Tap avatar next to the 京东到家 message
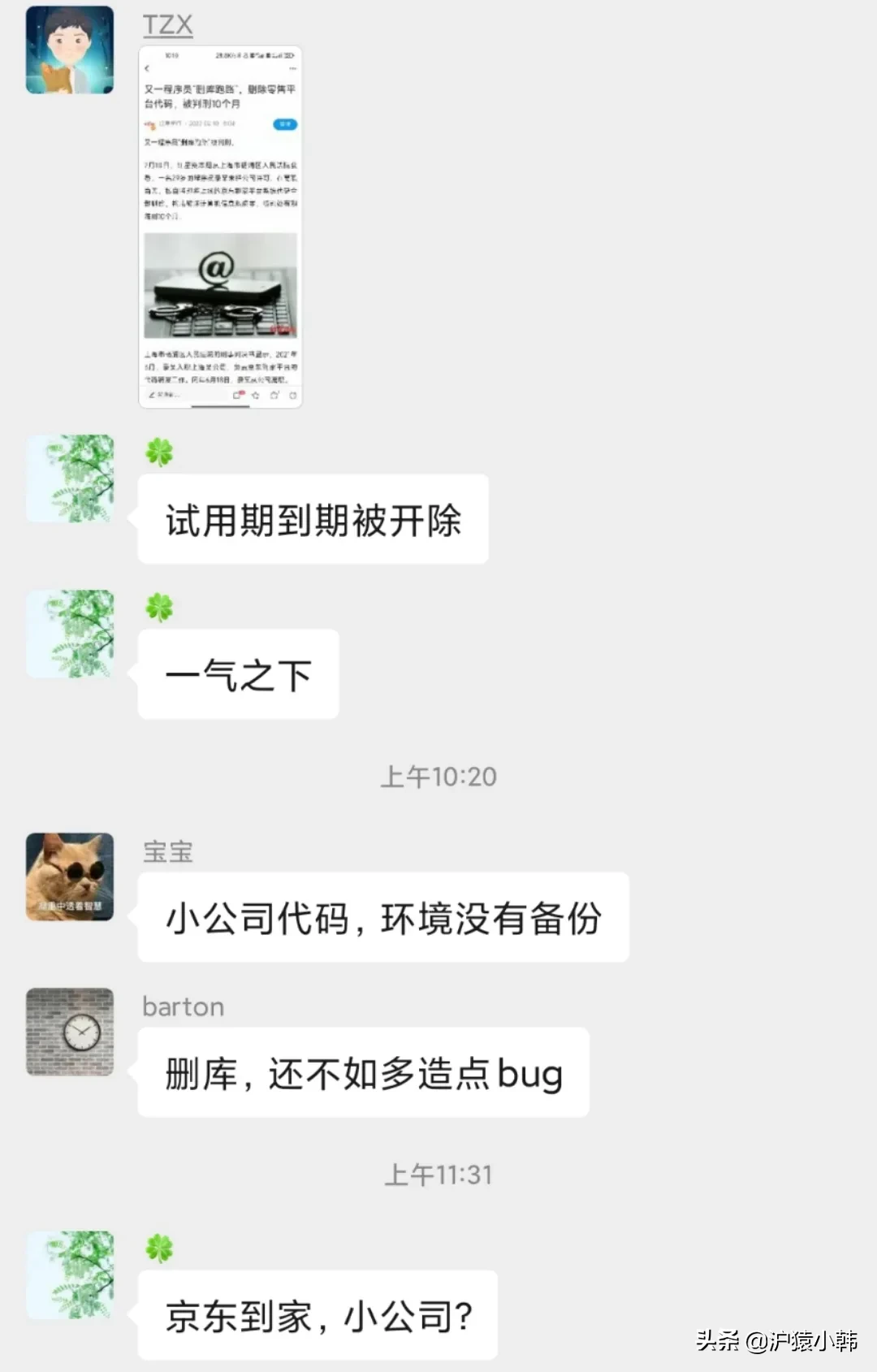This screenshot has width=877, height=1372. pyautogui.click(x=70, y=1275)
